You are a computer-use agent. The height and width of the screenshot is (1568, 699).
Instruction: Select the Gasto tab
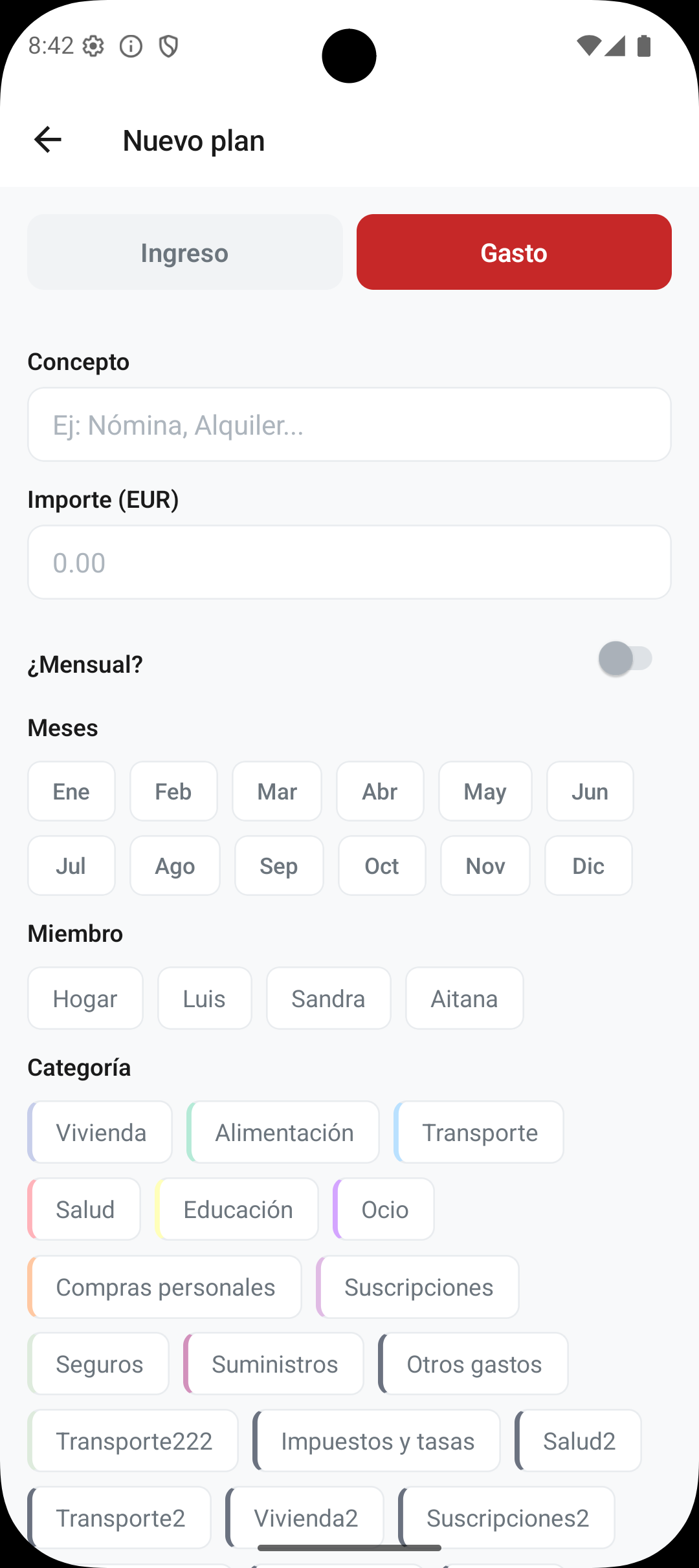pos(514,252)
